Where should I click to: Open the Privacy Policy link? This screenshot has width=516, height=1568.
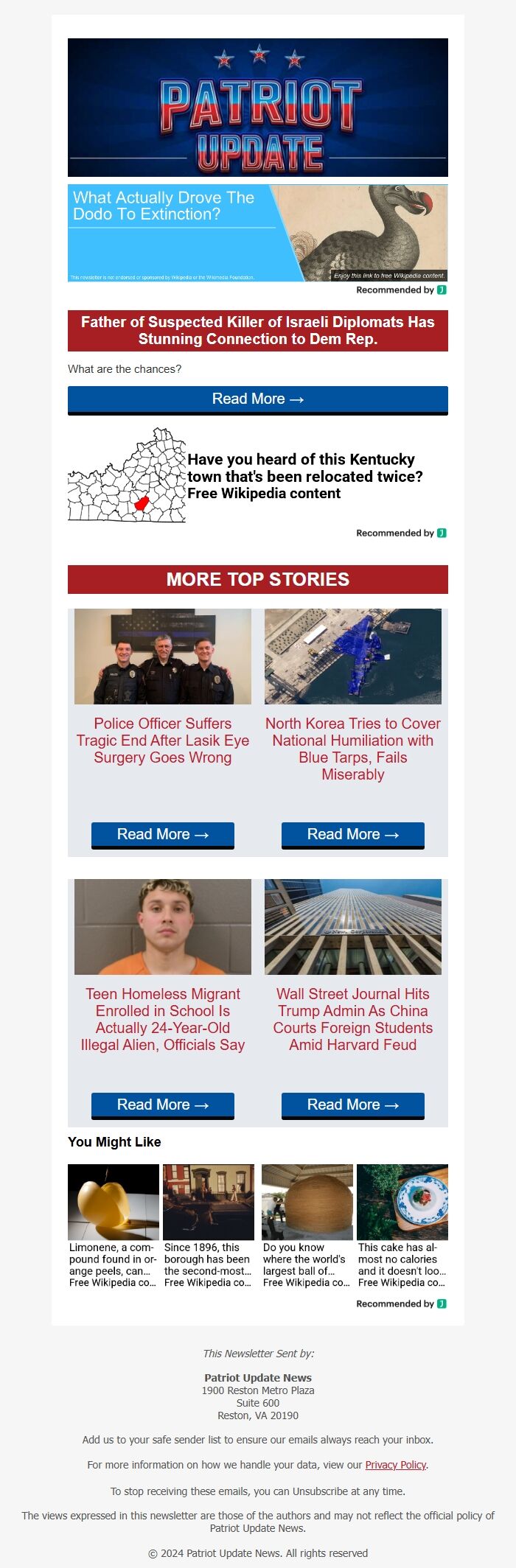[396, 1465]
